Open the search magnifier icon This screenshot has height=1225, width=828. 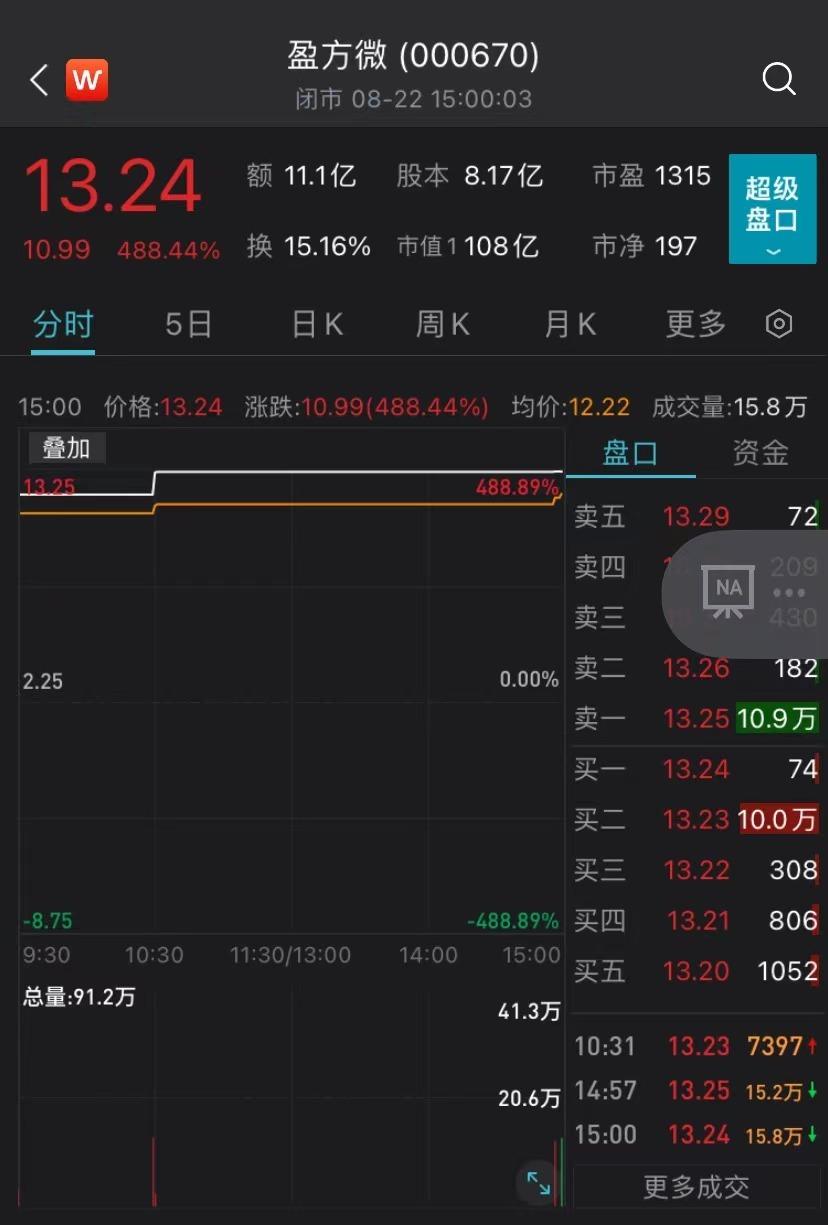[778, 79]
